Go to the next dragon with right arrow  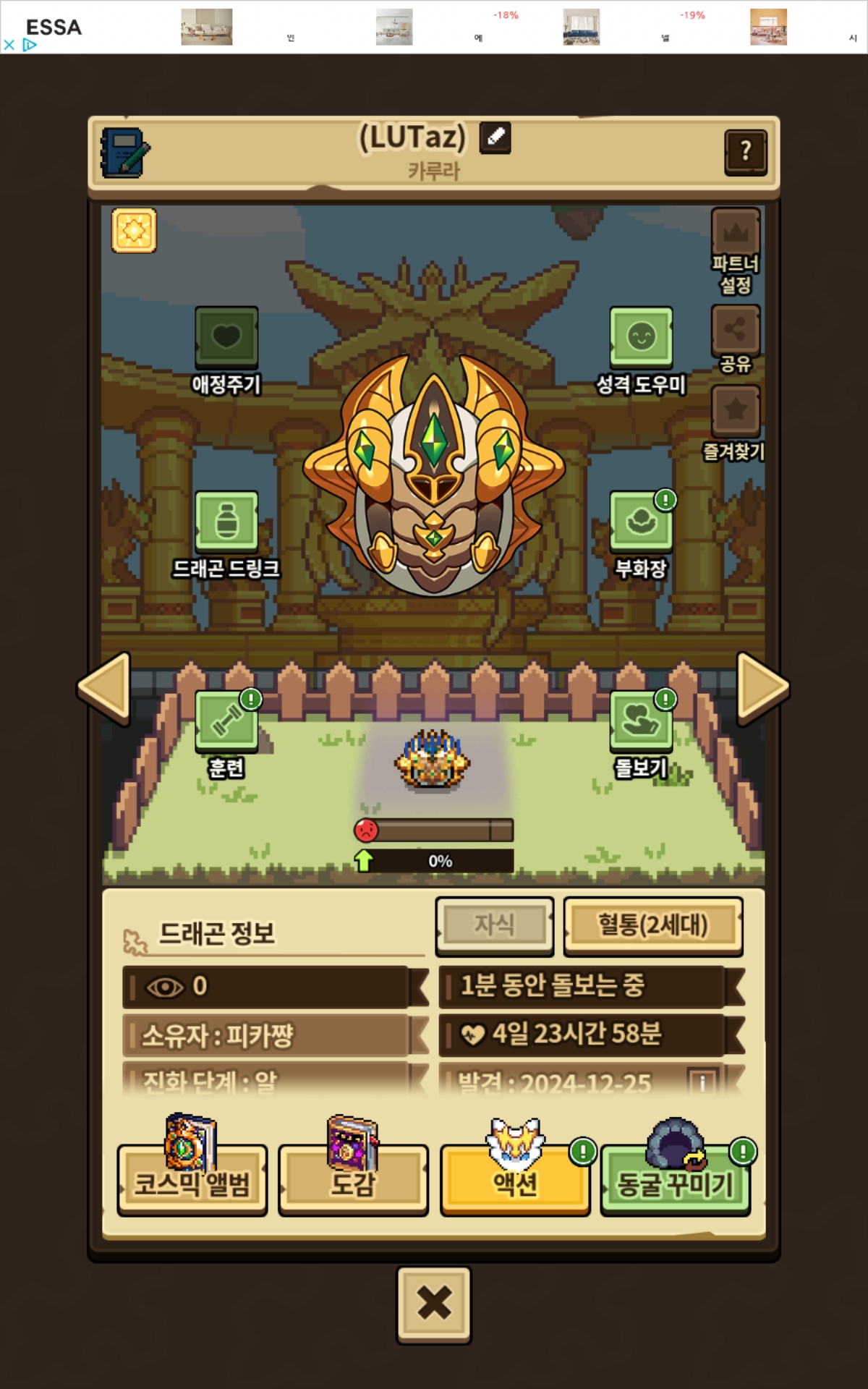(762, 688)
